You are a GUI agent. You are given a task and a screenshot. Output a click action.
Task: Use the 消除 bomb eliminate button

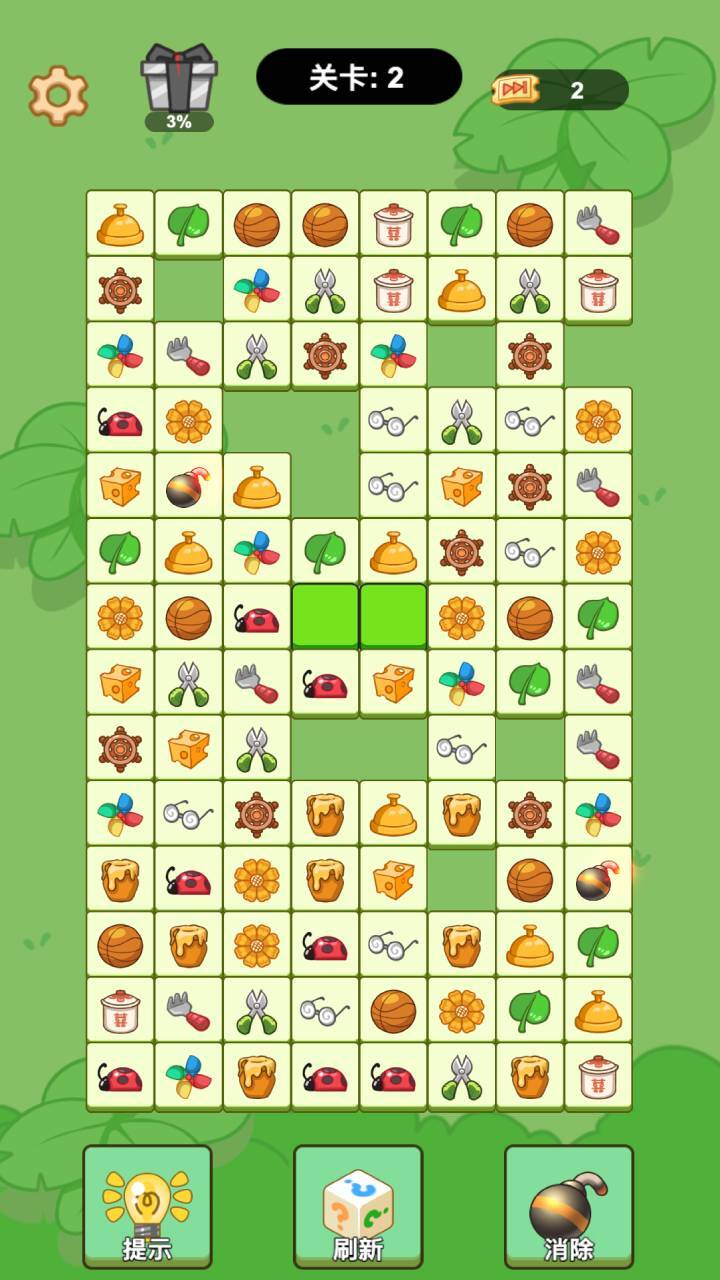[x=569, y=1207]
